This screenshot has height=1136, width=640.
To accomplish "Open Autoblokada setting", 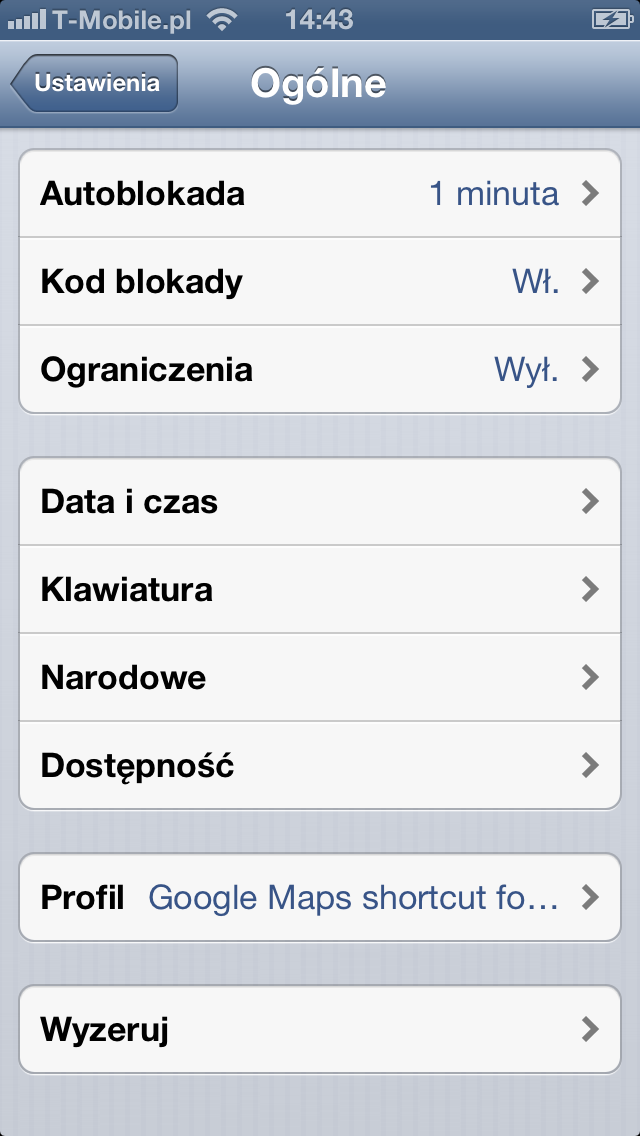I will pyautogui.click(x=320, y=193).
